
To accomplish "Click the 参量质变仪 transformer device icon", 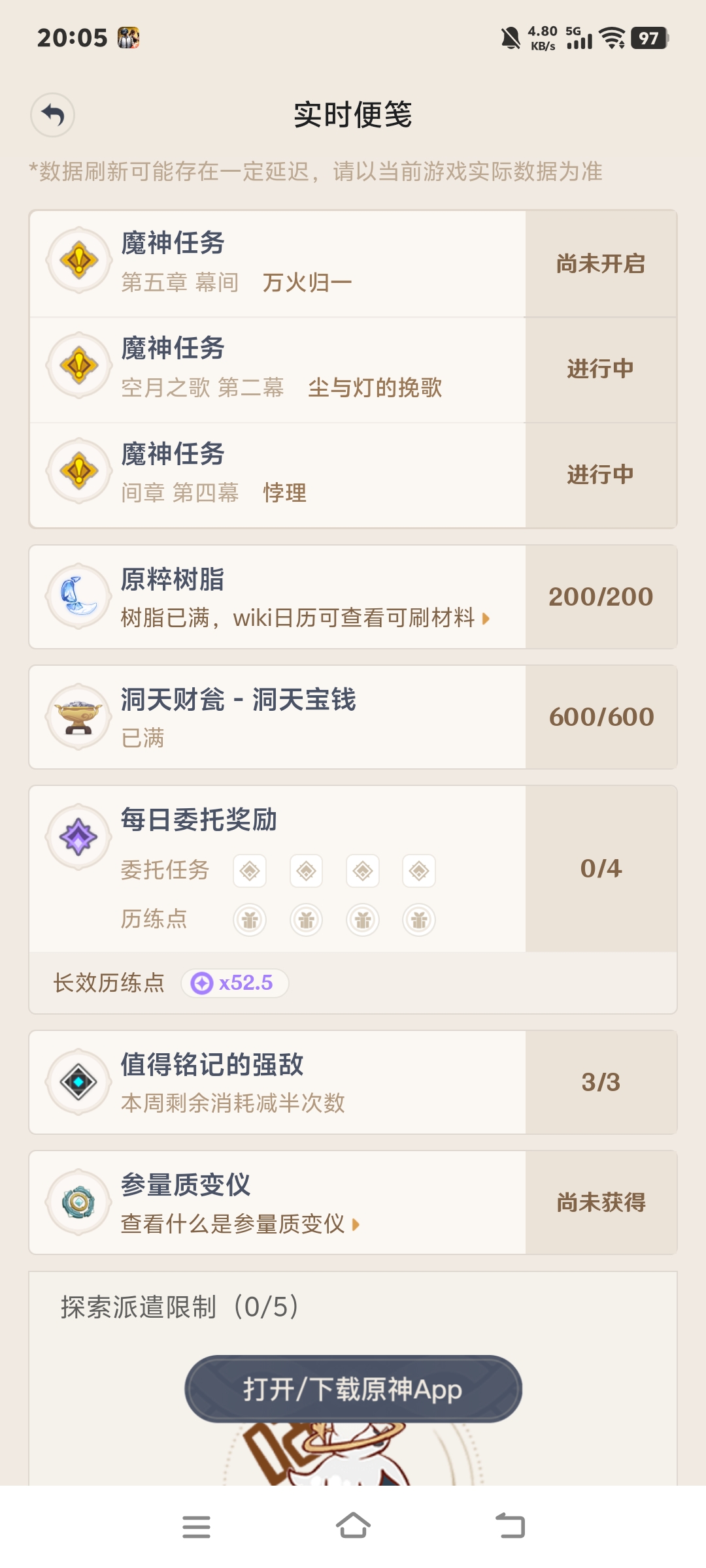I will [x=78, y=1202].
